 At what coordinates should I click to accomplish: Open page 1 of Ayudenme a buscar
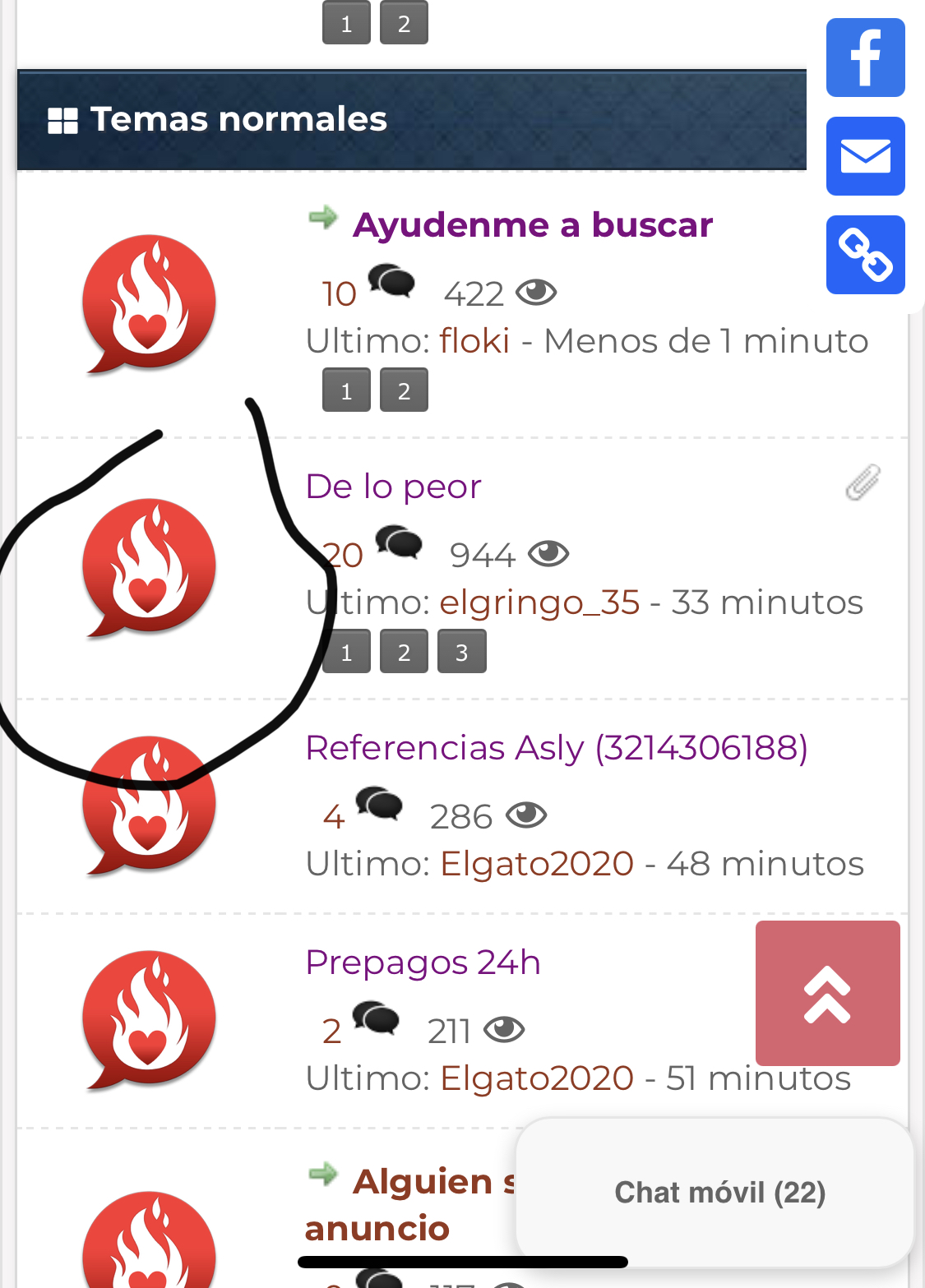point(346,390)
